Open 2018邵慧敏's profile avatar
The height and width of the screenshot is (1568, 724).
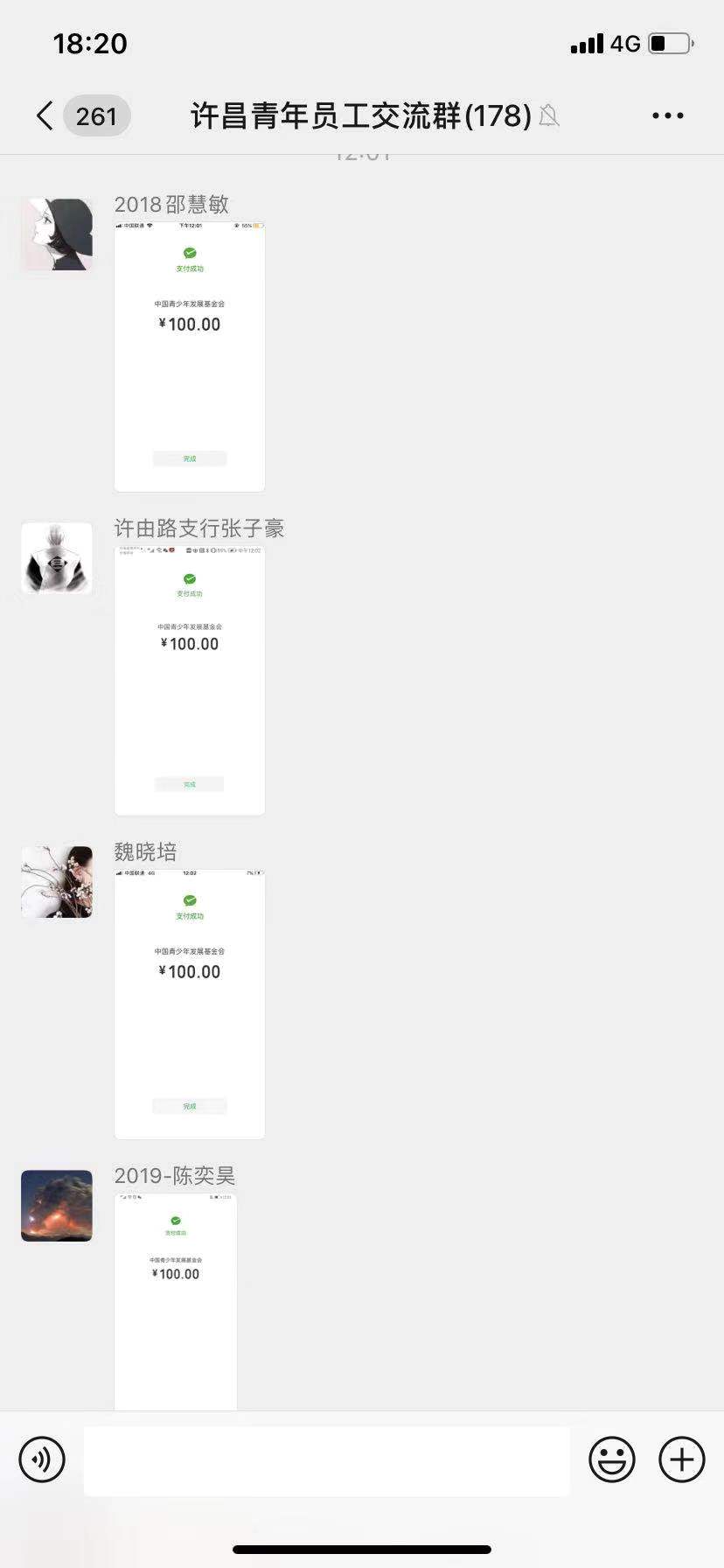57,234
